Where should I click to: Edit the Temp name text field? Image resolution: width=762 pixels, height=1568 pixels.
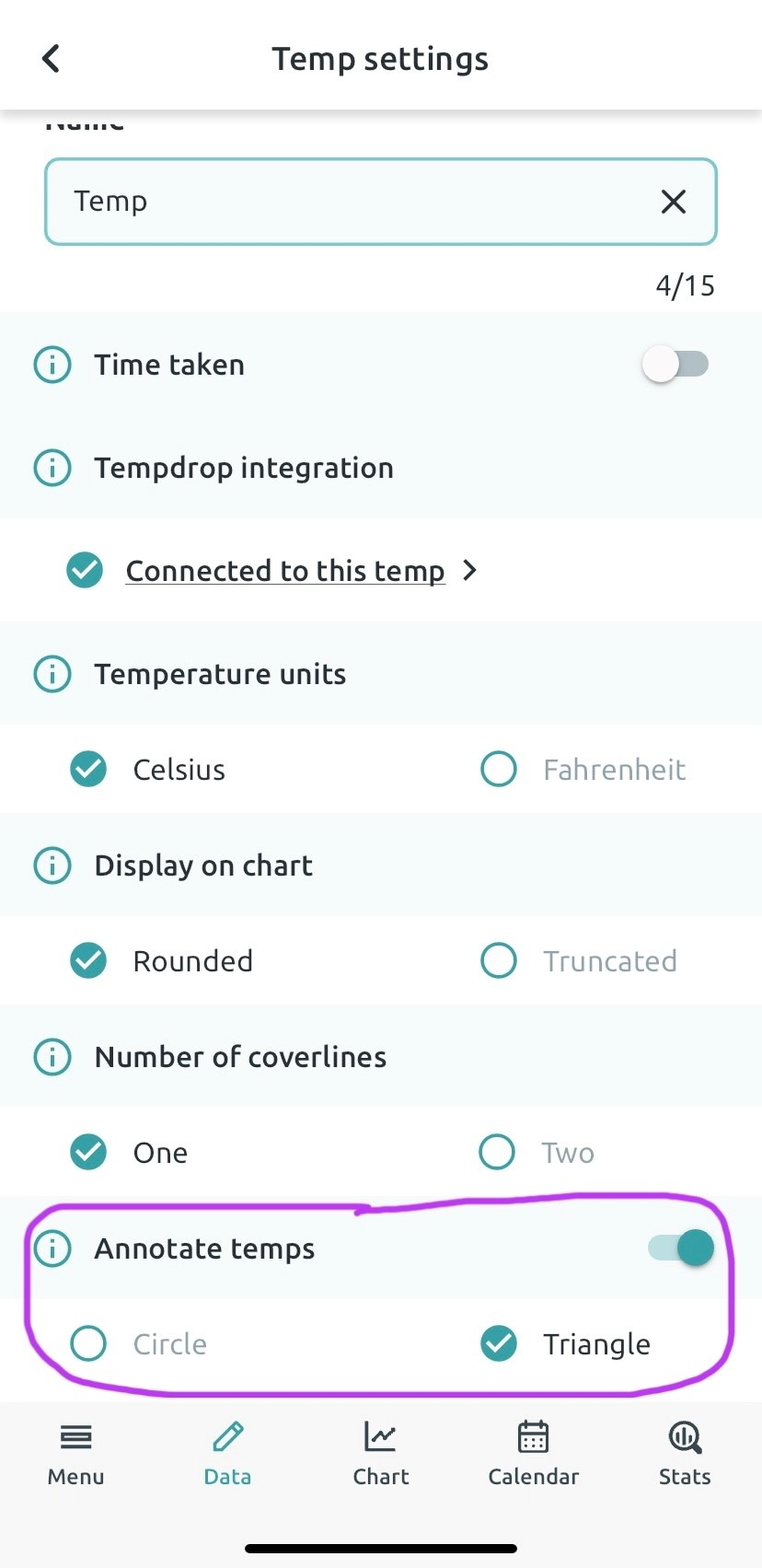tap(381, 202)
